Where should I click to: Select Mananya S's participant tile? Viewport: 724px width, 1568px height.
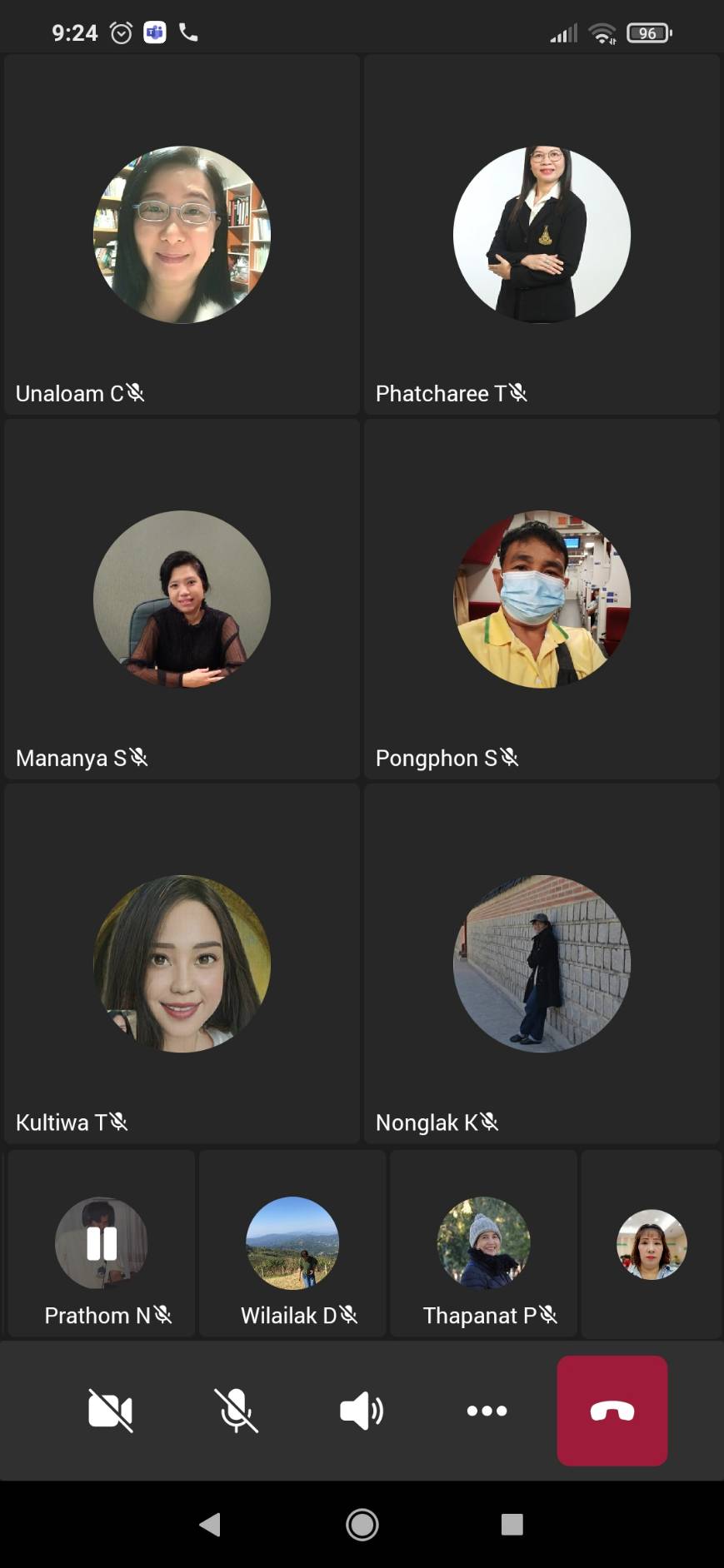click(182, 599)
